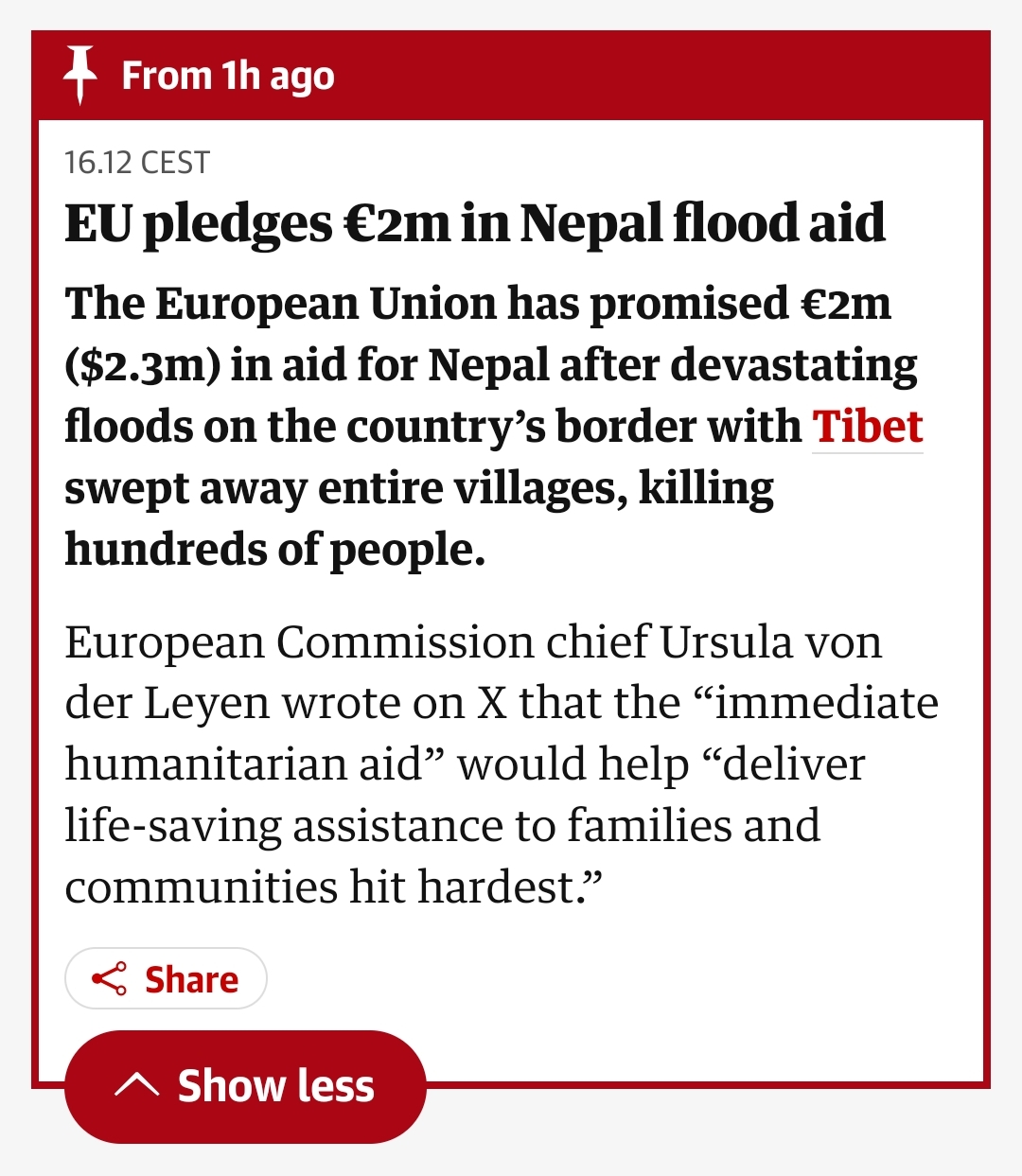Open the Tibet link in the article
The image size is (1022, 1176).
[867, 427]
